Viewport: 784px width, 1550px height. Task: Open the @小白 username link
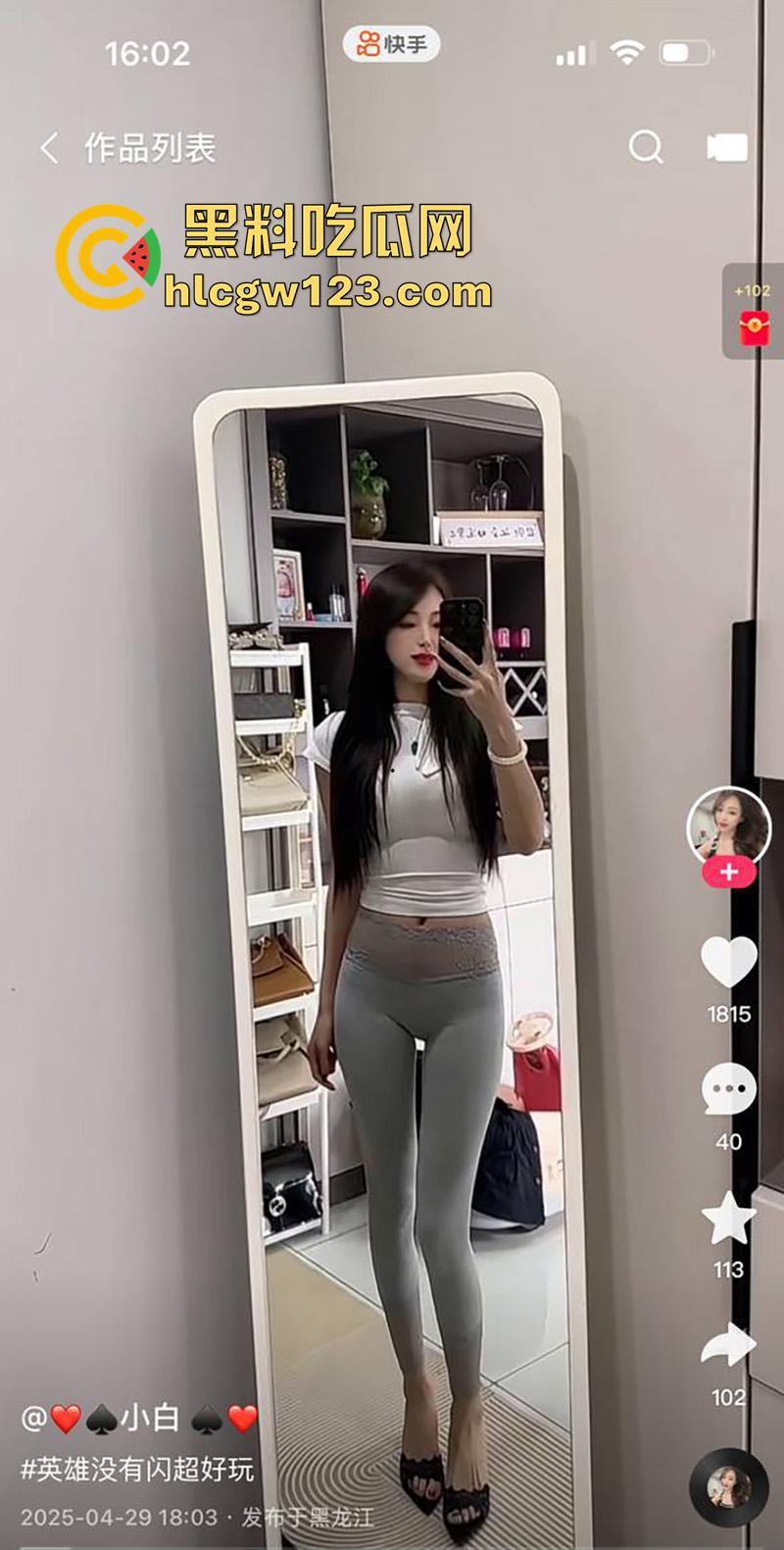(139, 1418)
